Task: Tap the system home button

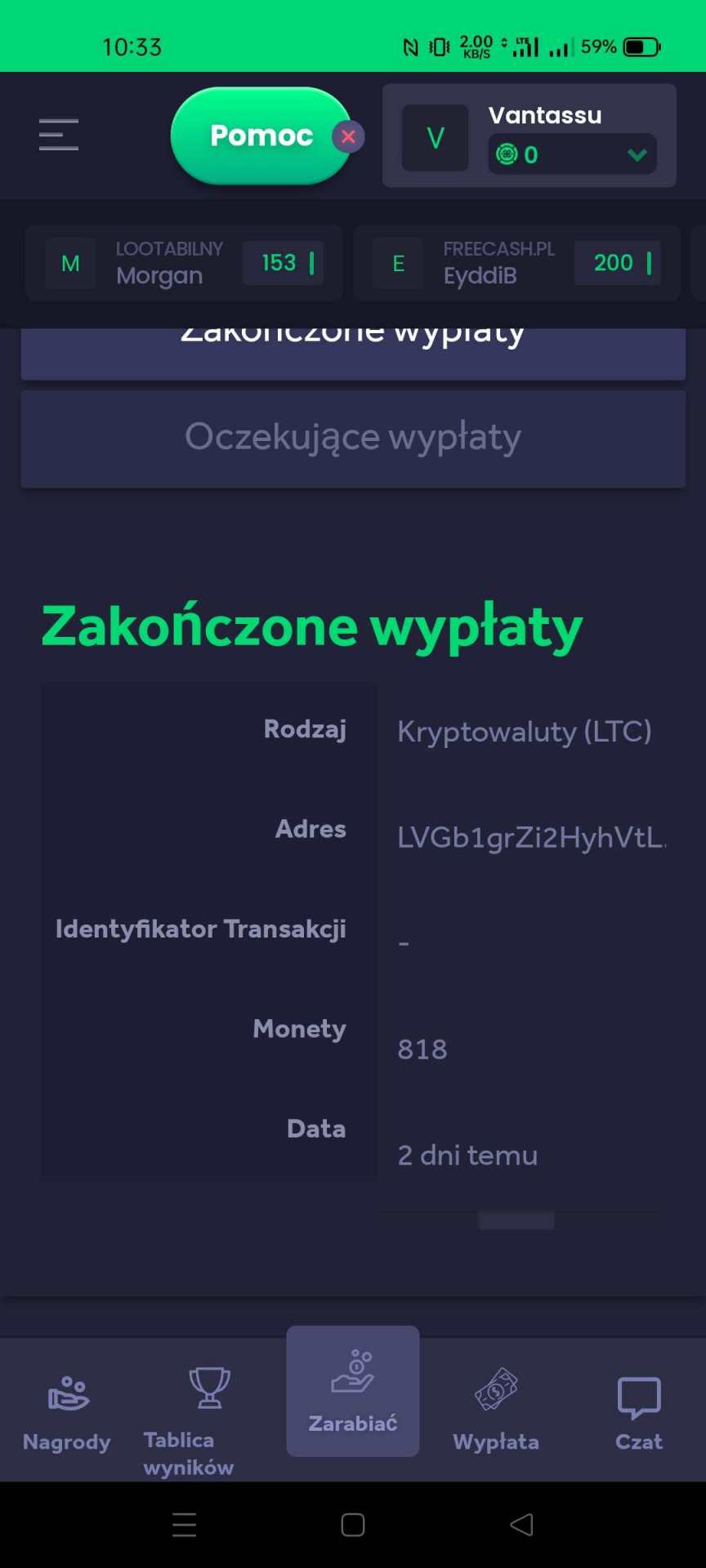Action: coord(353,1525)
